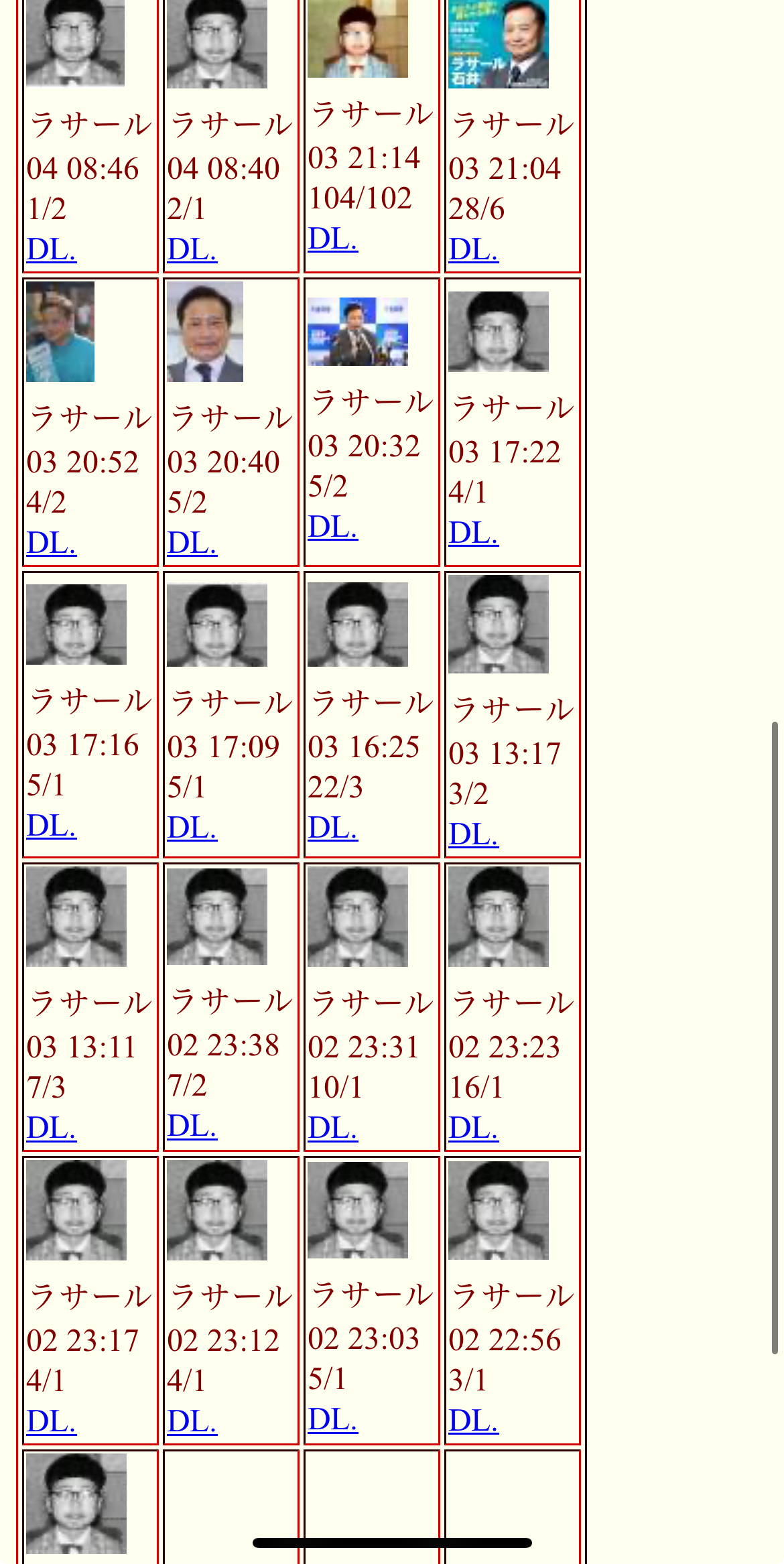This screenshot has width=784, height=1564.
Task: Download the 02 22:56 entry
Action: click(x=474, y=1421)
